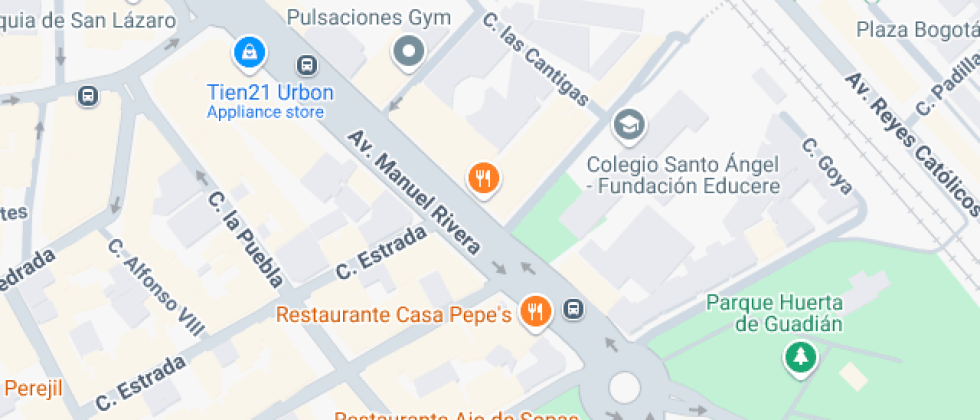The width and height of the screenshot is (980, 420).
Task: Select the Parque Huerta de Guadián park pin
Action: pyautogui.click(x=799, y=357)
